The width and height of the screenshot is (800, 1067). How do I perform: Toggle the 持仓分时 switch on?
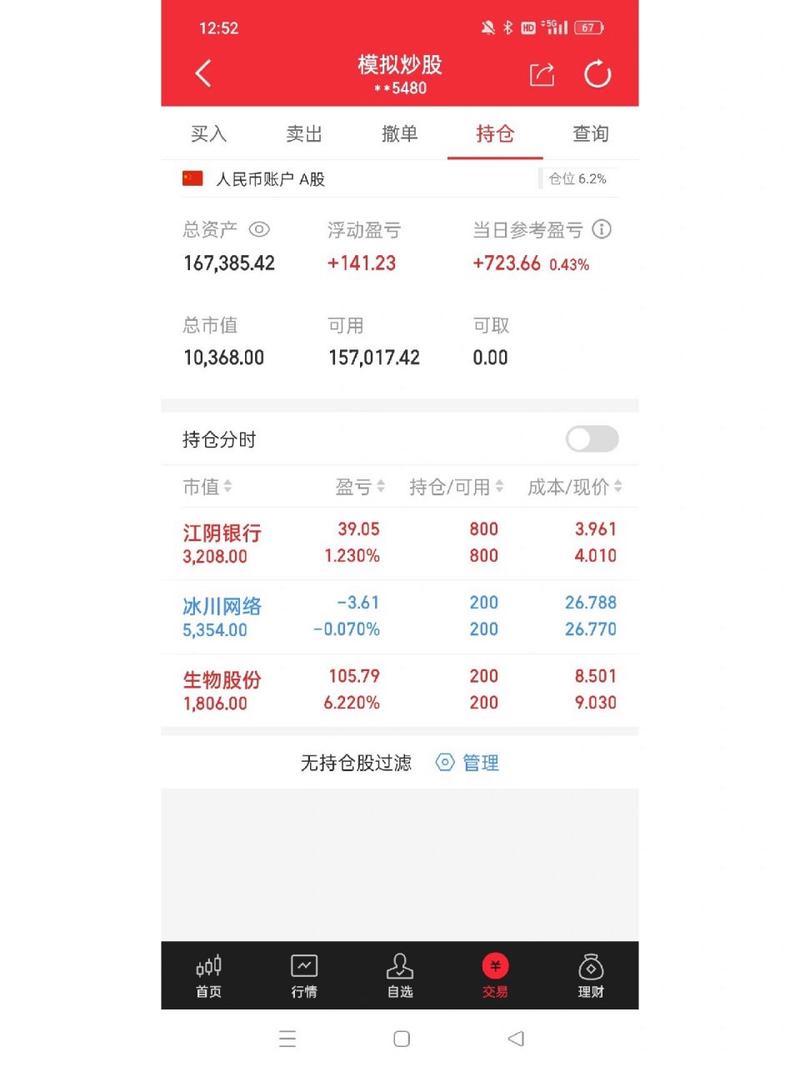point(591,439)
